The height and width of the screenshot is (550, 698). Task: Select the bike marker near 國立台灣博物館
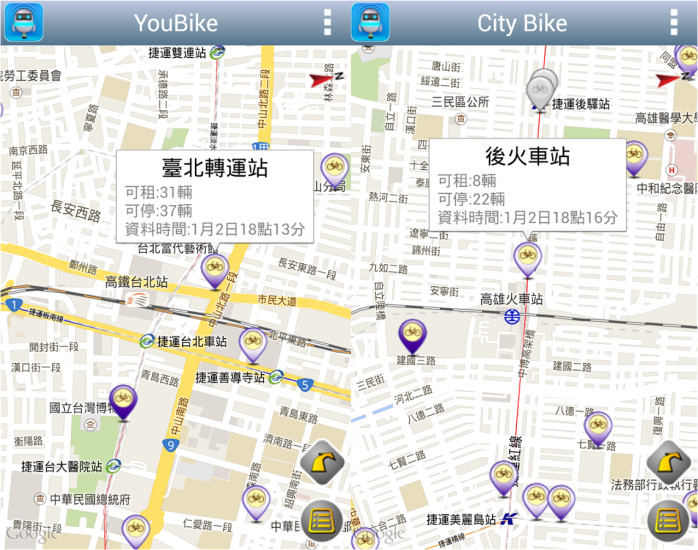pos(123,401)
